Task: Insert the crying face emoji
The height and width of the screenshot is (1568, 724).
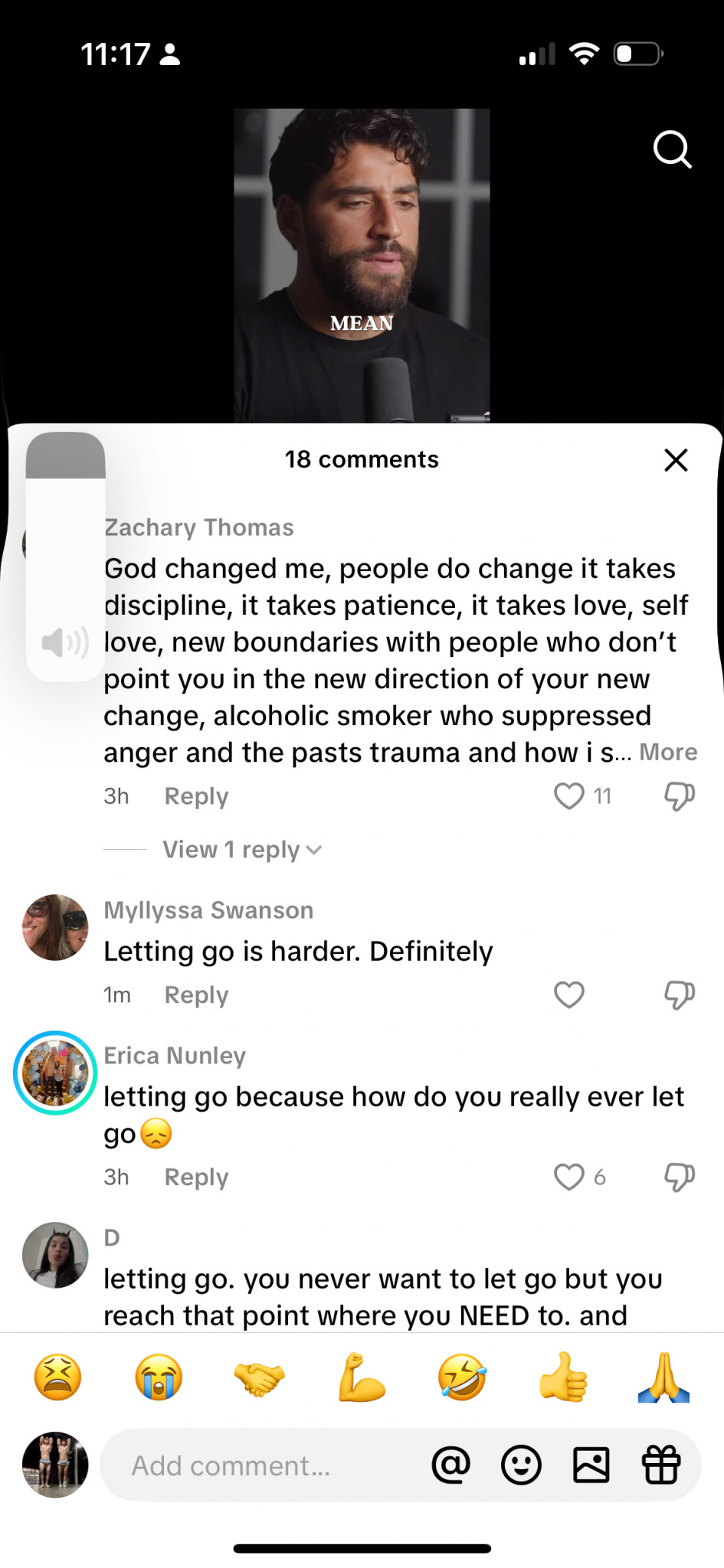Action: coord(159,1377)
